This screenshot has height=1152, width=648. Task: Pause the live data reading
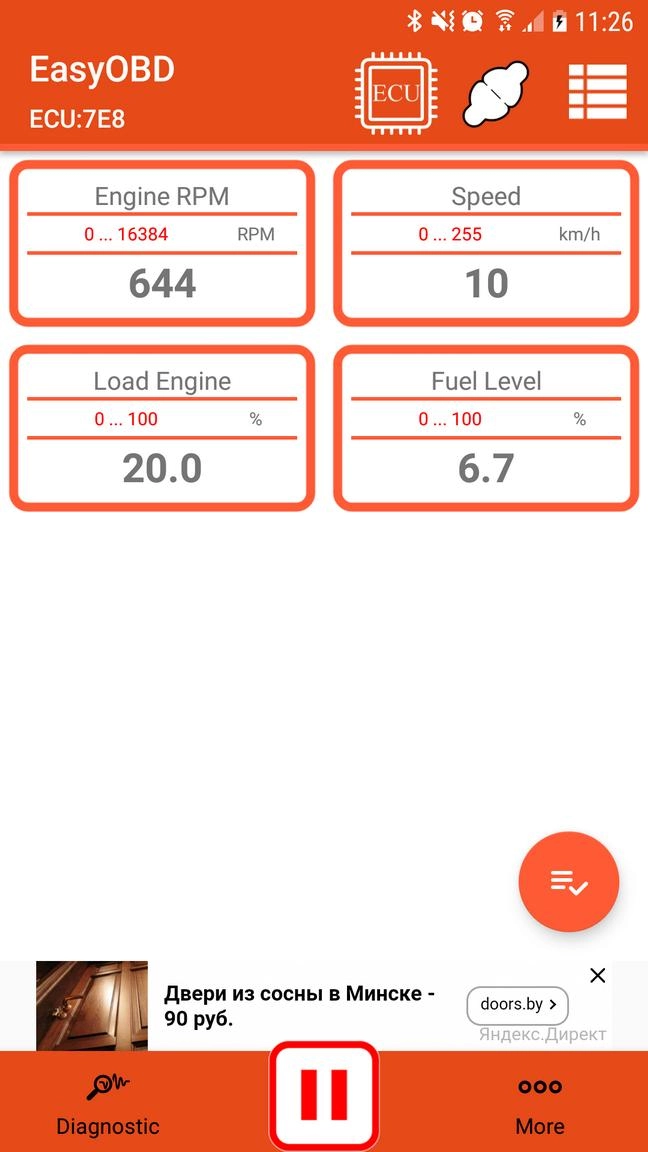pyautogui.click(x=324, y=1095)
